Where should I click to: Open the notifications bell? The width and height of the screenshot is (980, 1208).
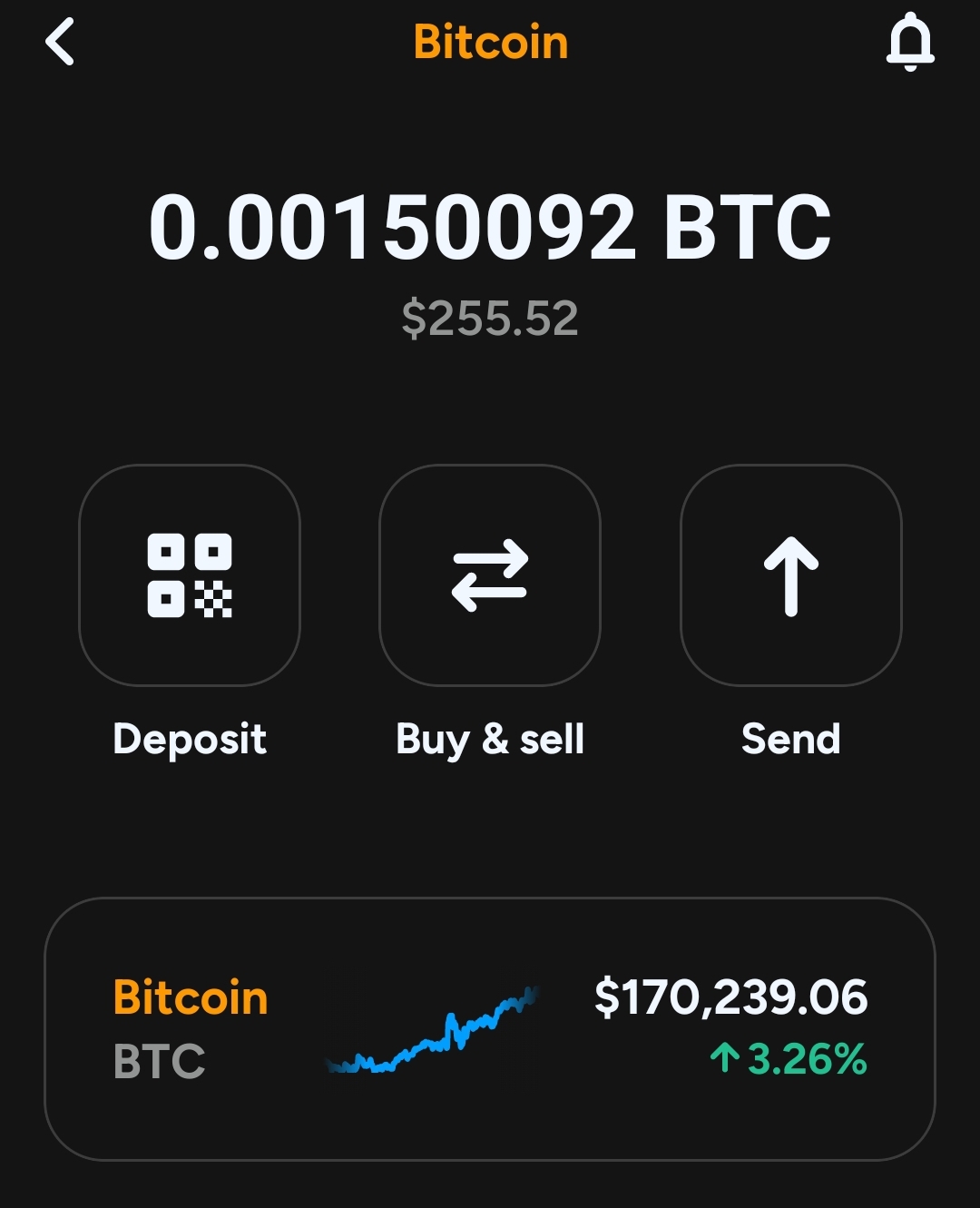[x=910, y=43]
